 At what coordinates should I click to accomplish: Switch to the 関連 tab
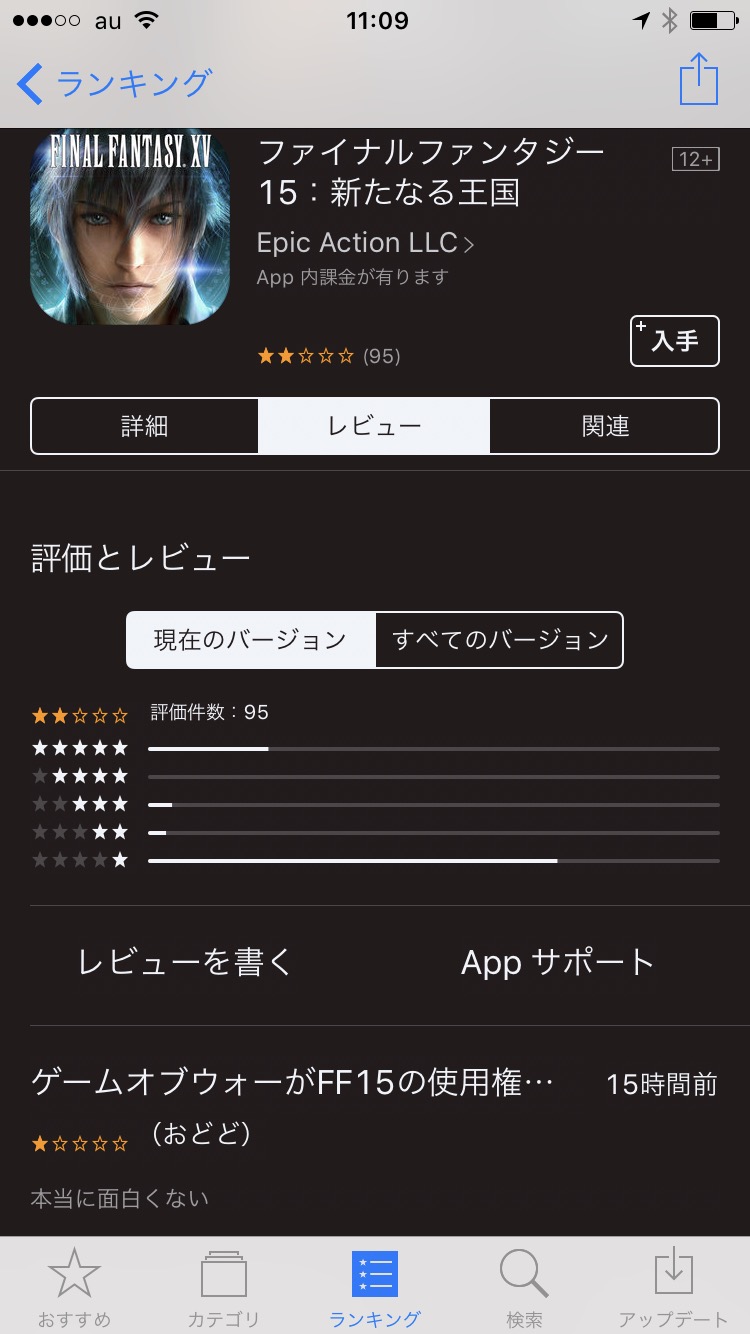point(604,426)
